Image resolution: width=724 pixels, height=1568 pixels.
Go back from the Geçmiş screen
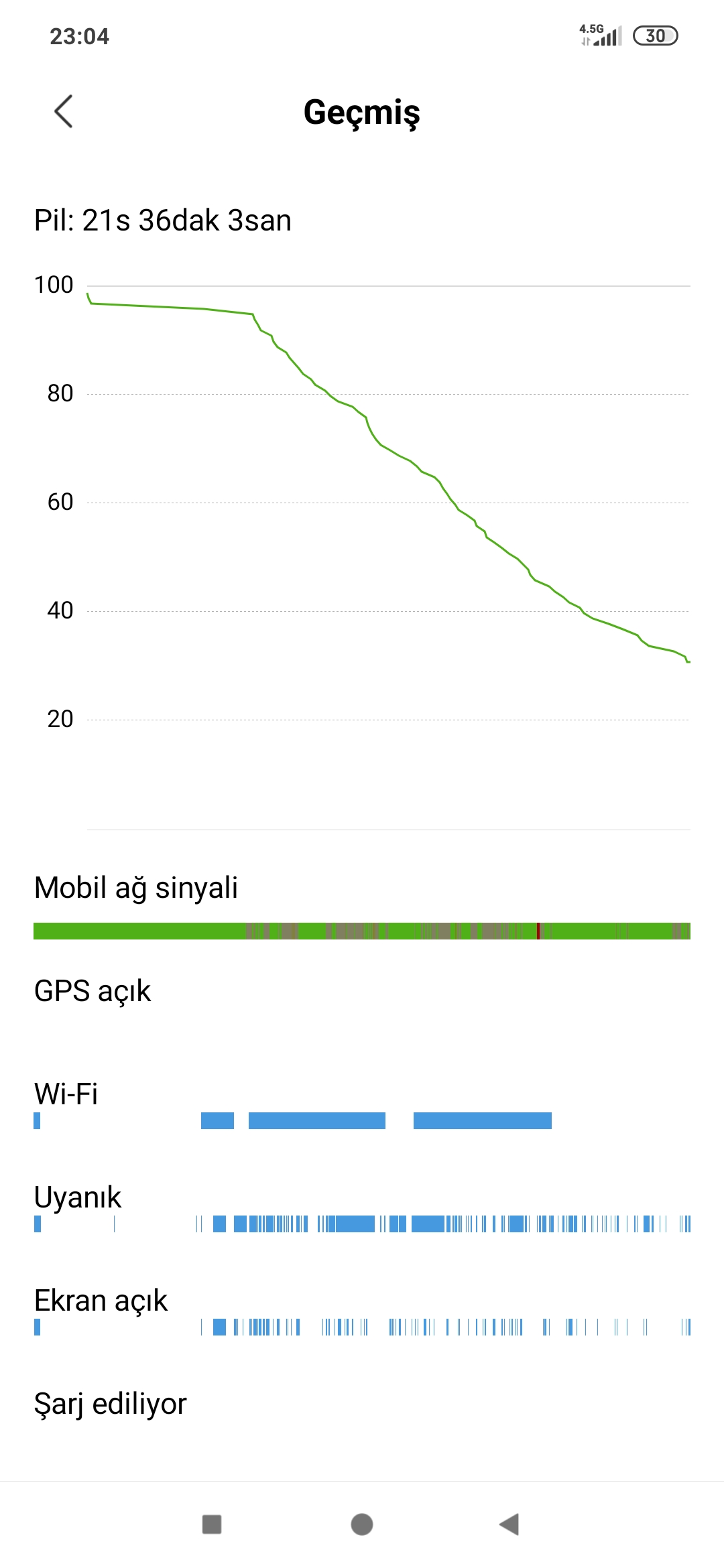(64, 111)
